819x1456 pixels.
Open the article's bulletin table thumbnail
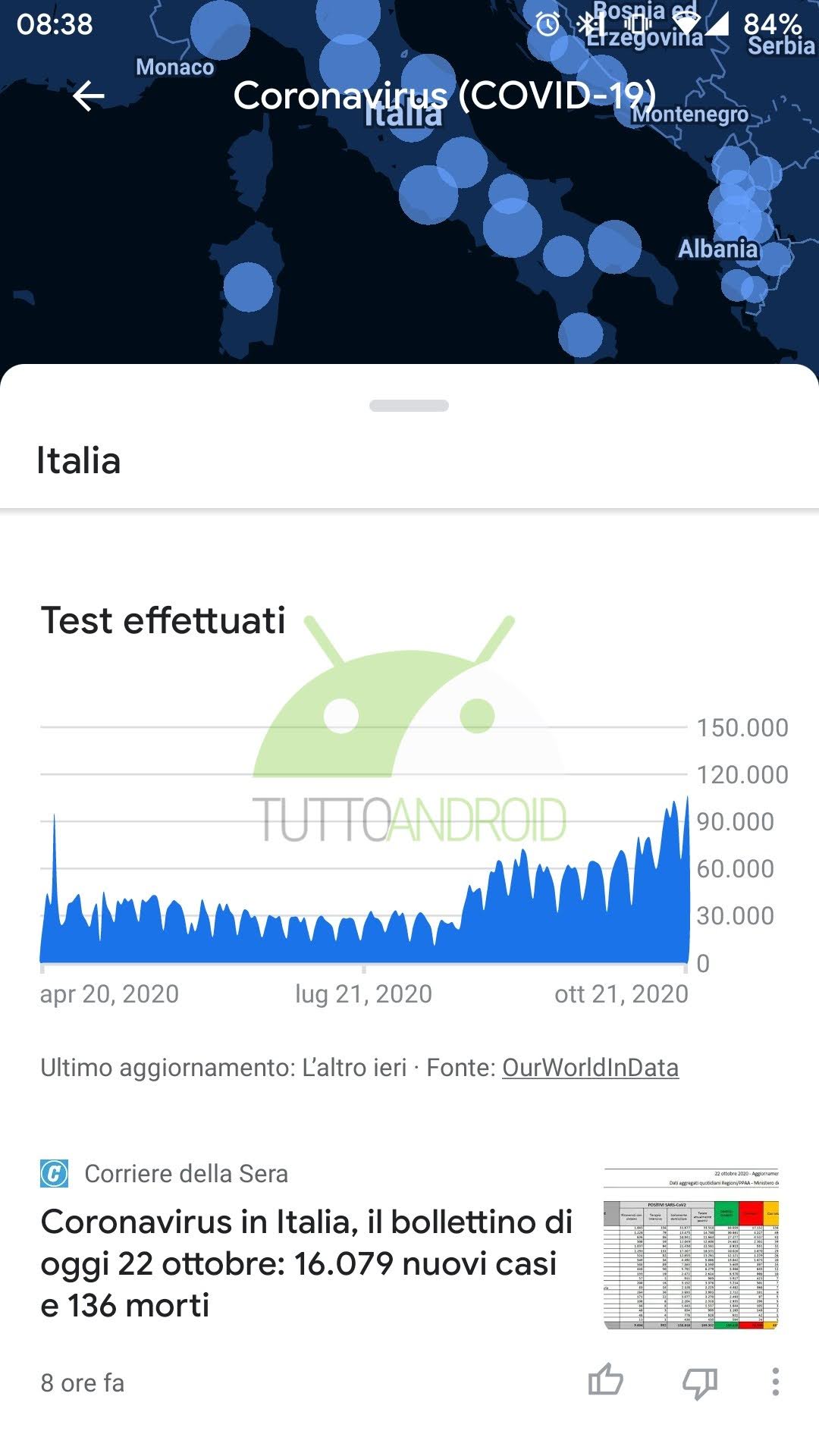[x=691, y=1248]
